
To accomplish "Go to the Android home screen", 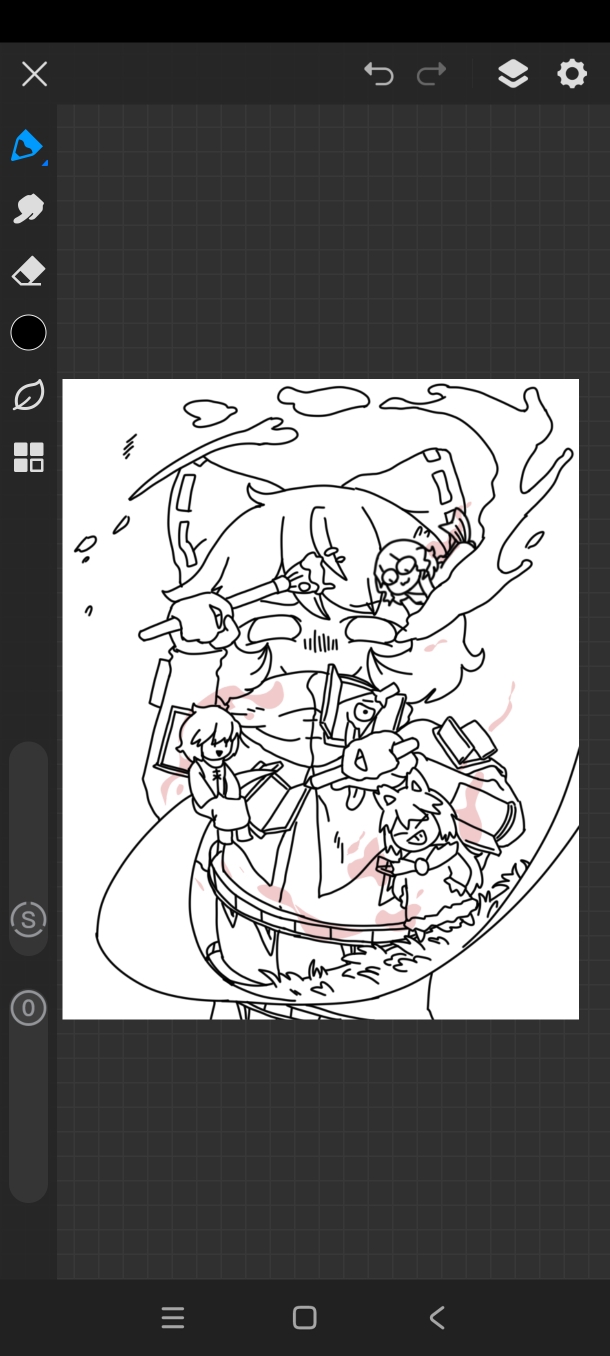I will tap(305, 1317).
